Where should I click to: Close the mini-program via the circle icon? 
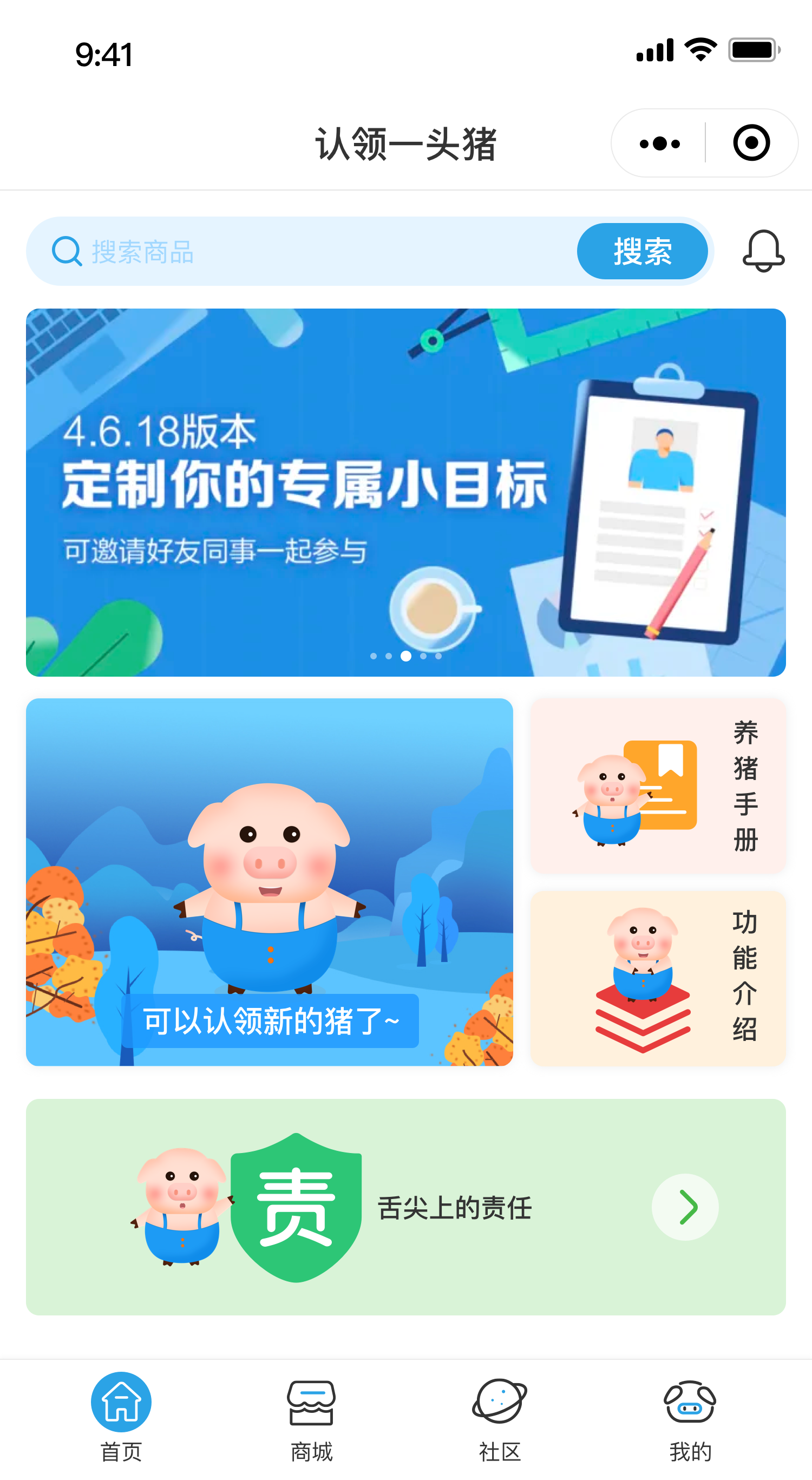(751, 143)
